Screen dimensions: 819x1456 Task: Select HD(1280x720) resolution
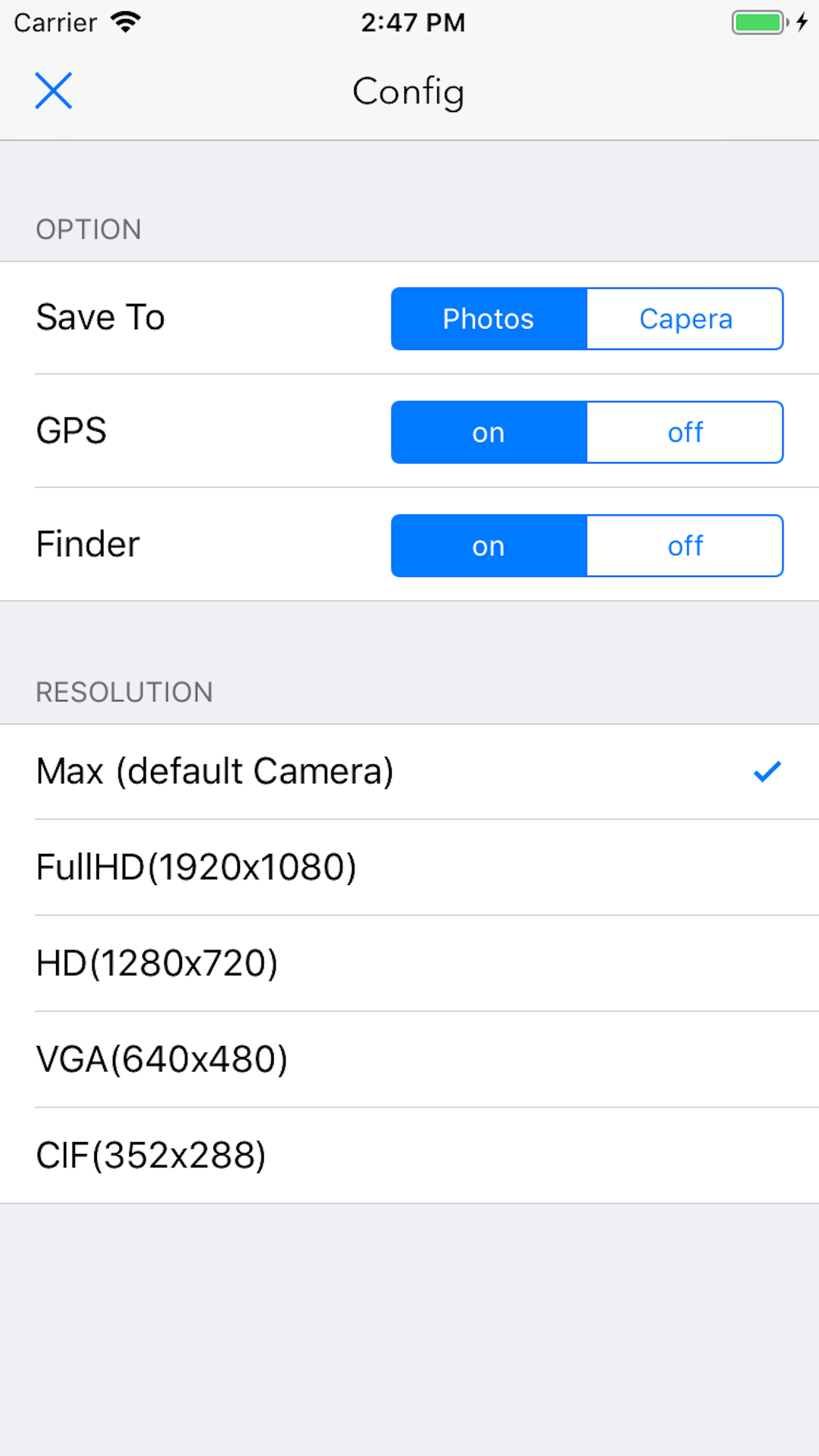pyautogui.click(x=157, y=963)
